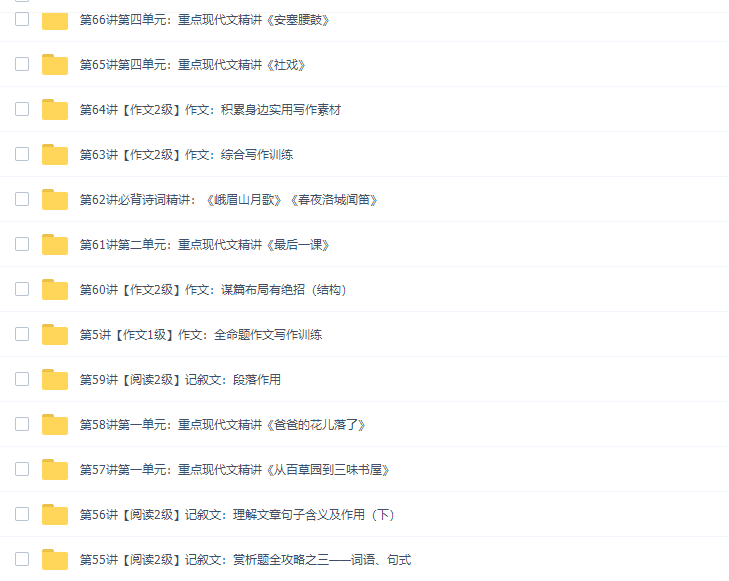Image resolution: width=729 pixels, height=581 pixels.
Task: Tick the checkbox beside 第62讲必背诗词精讲
Action: 22,199
